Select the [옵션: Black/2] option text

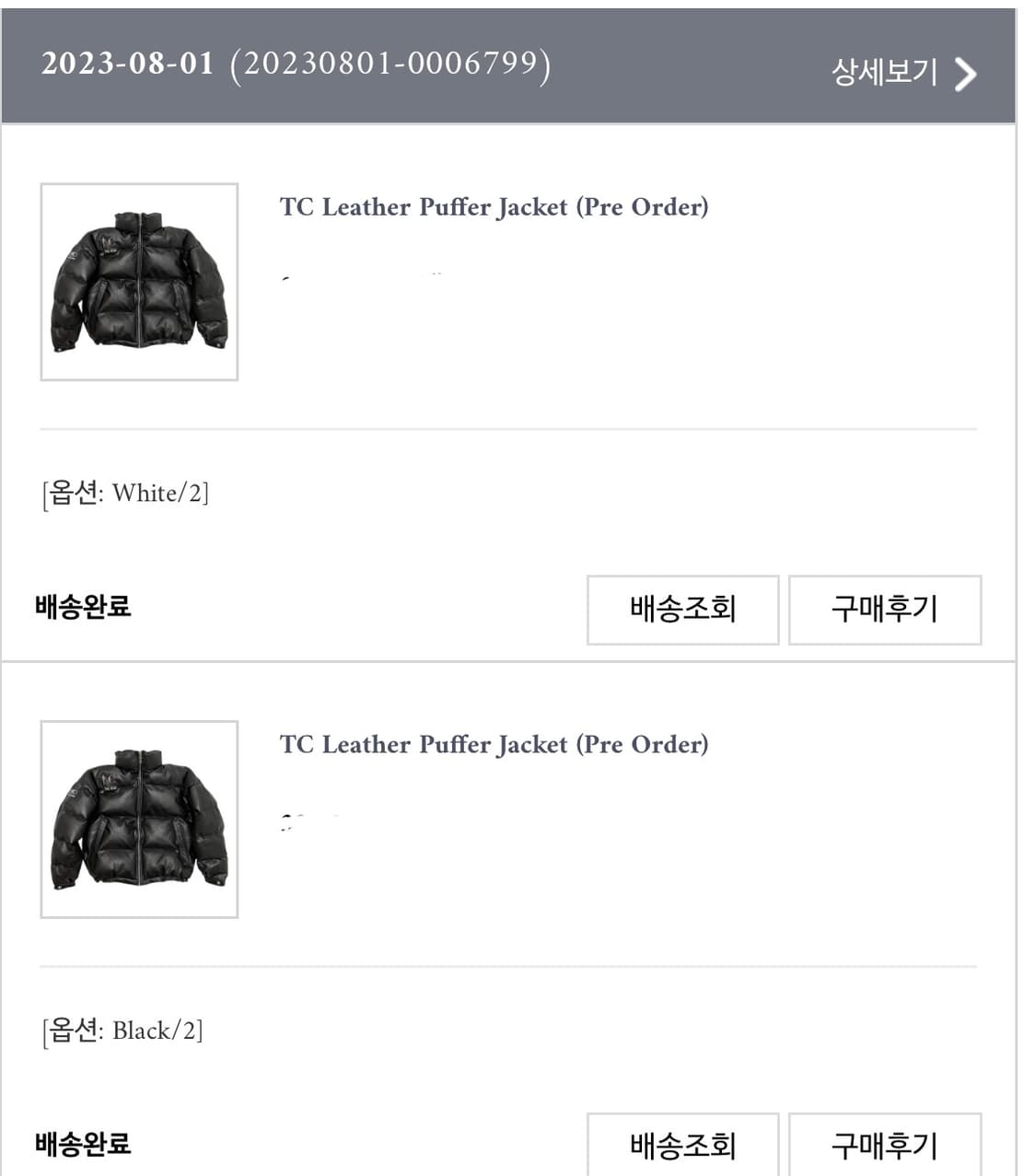122,1032
